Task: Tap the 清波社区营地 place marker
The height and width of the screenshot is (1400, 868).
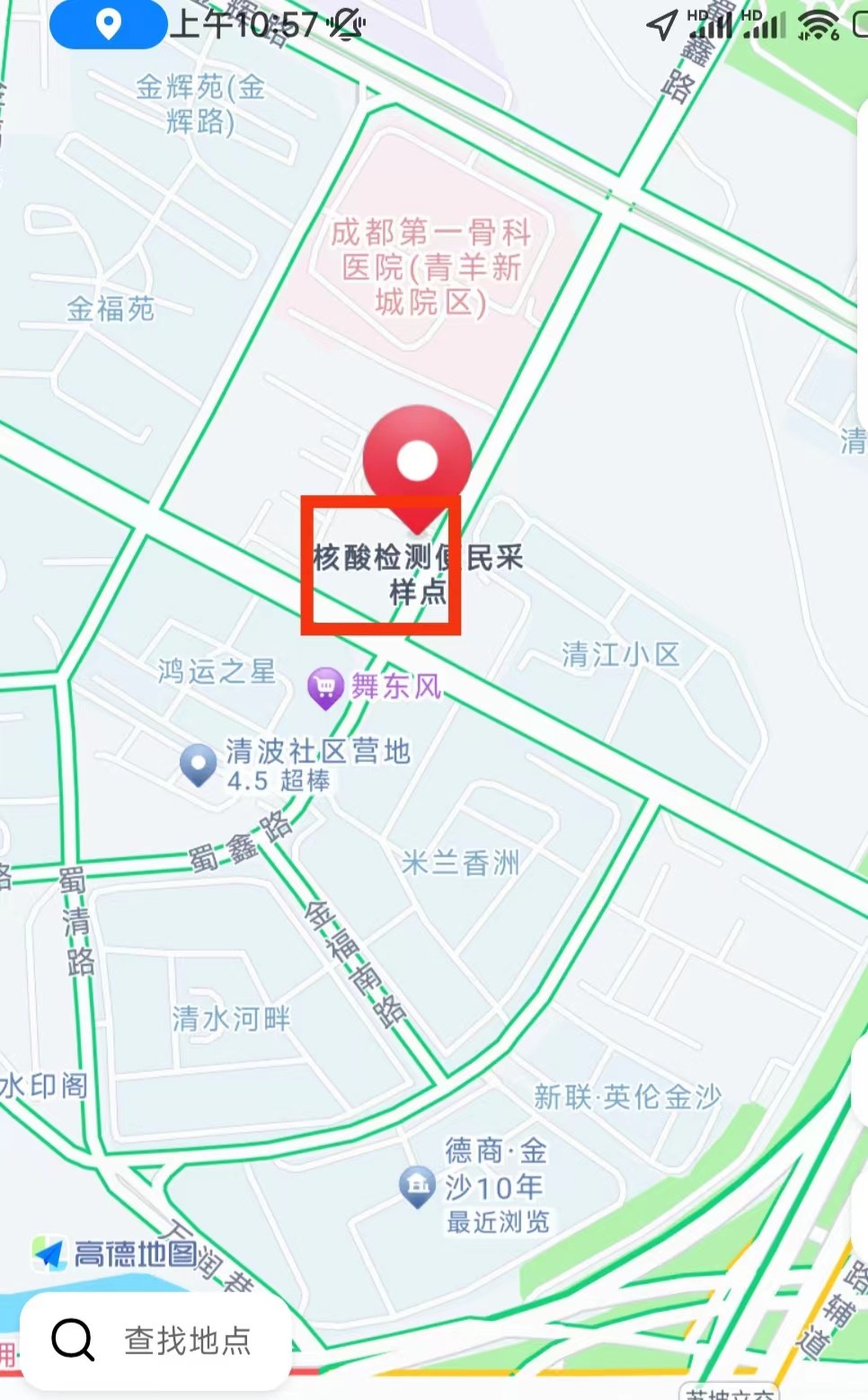Action: point(199,765)
